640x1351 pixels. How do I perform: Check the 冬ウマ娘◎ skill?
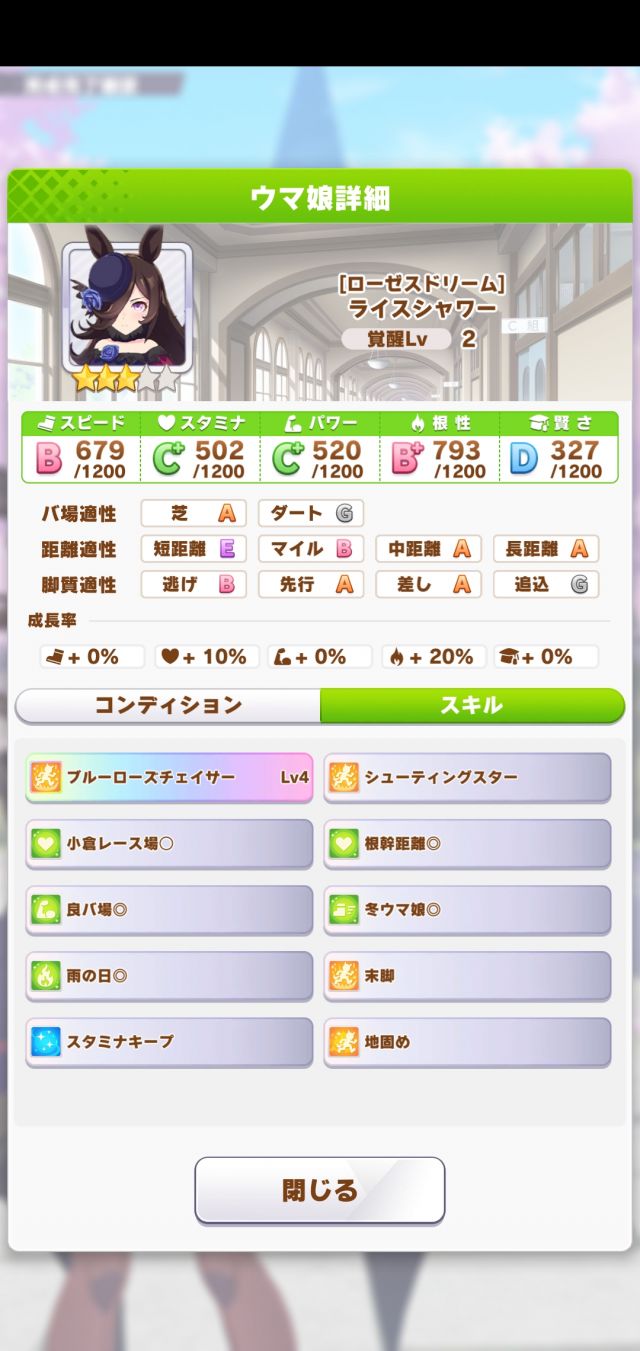[x=467, y=909]
